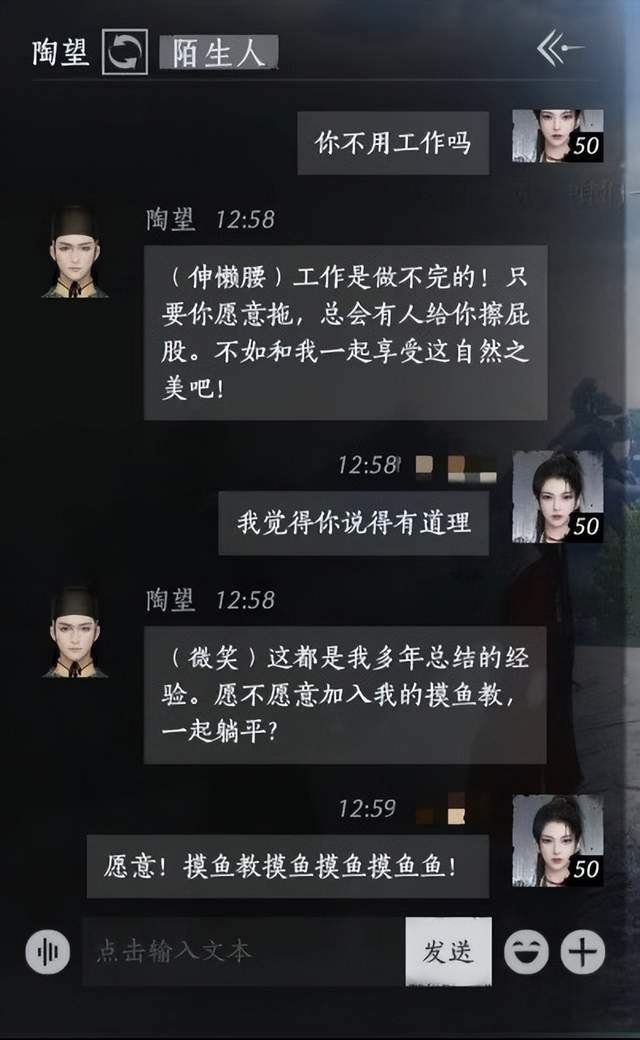
Task: View 陶望's avatar next to 伸懒腰 message
Action: point(74,252)
